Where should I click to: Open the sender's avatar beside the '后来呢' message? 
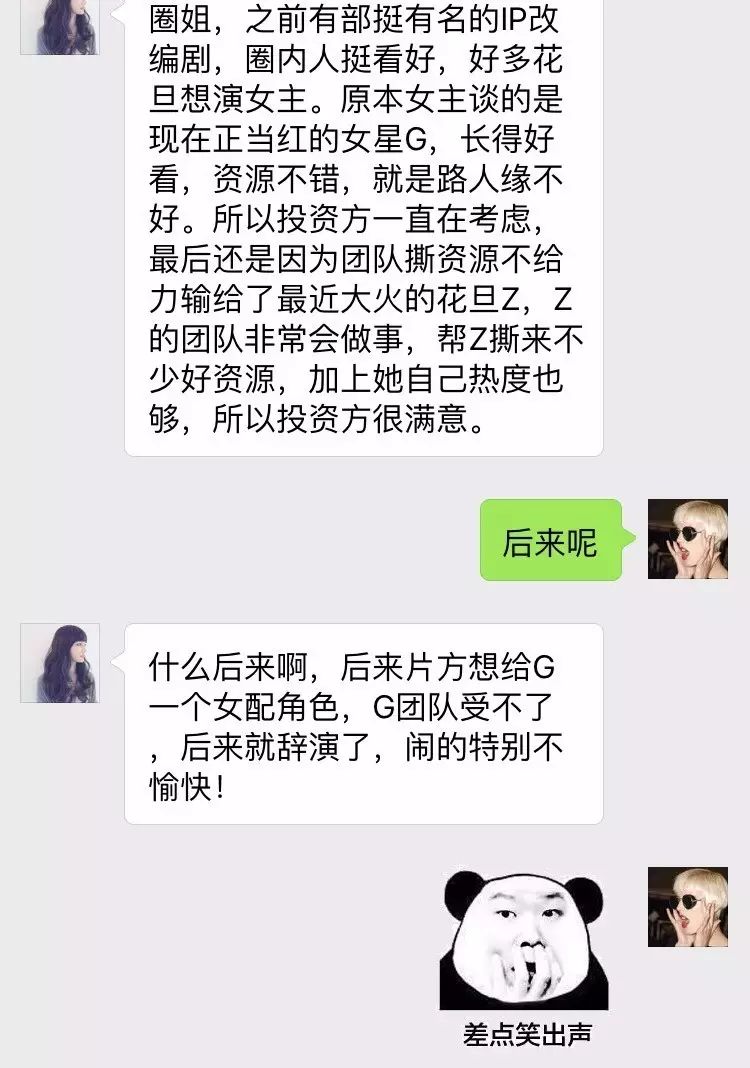click(x=687, y=539)
